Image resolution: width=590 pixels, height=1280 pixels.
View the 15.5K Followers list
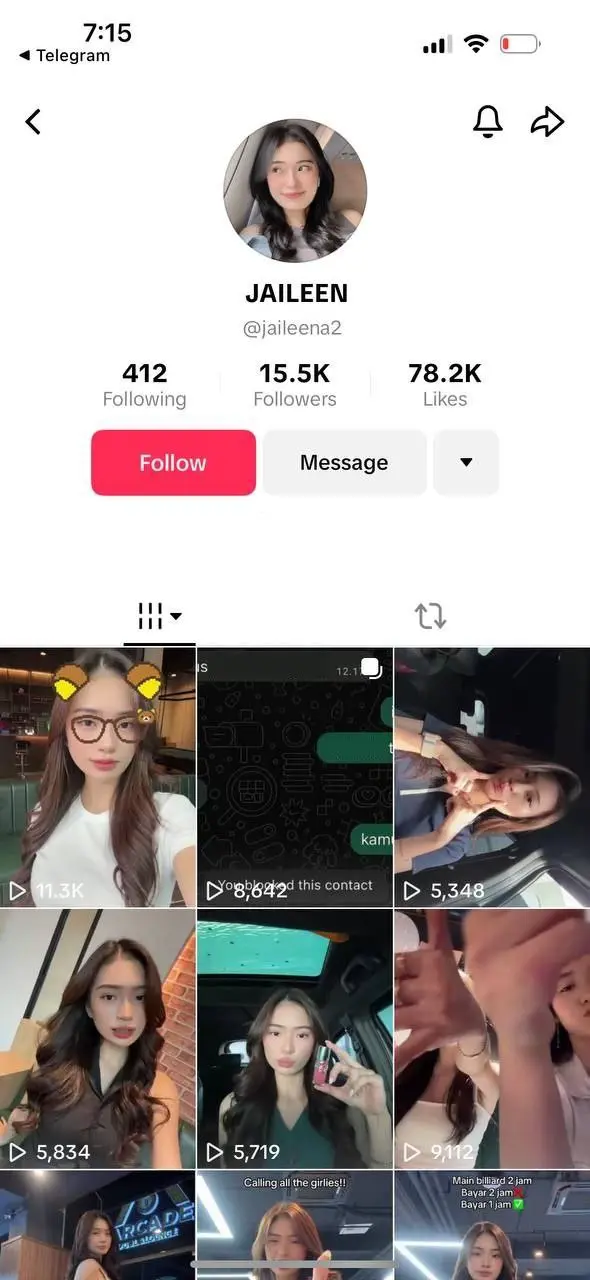tap(295, 385)
